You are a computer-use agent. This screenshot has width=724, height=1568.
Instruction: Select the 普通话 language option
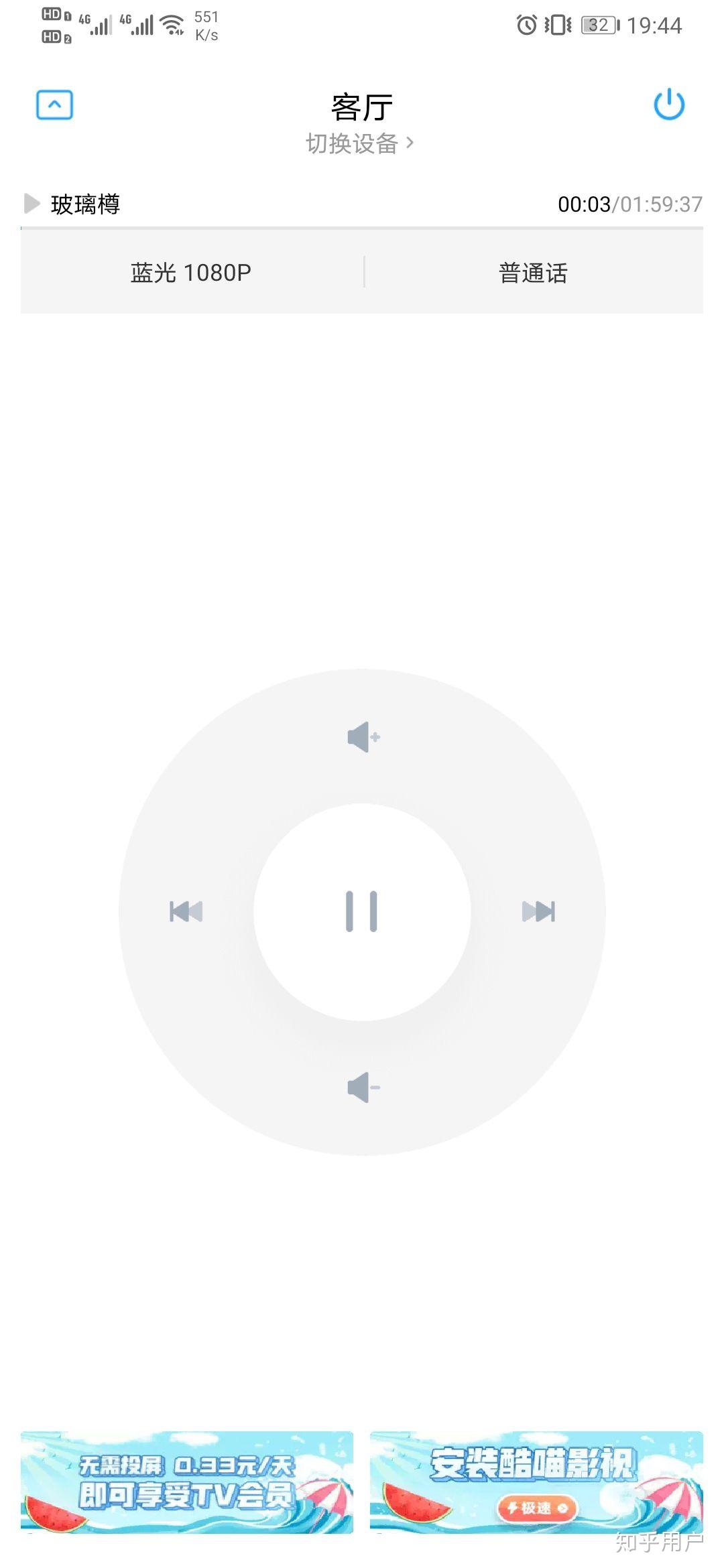(x=534, y=273)
